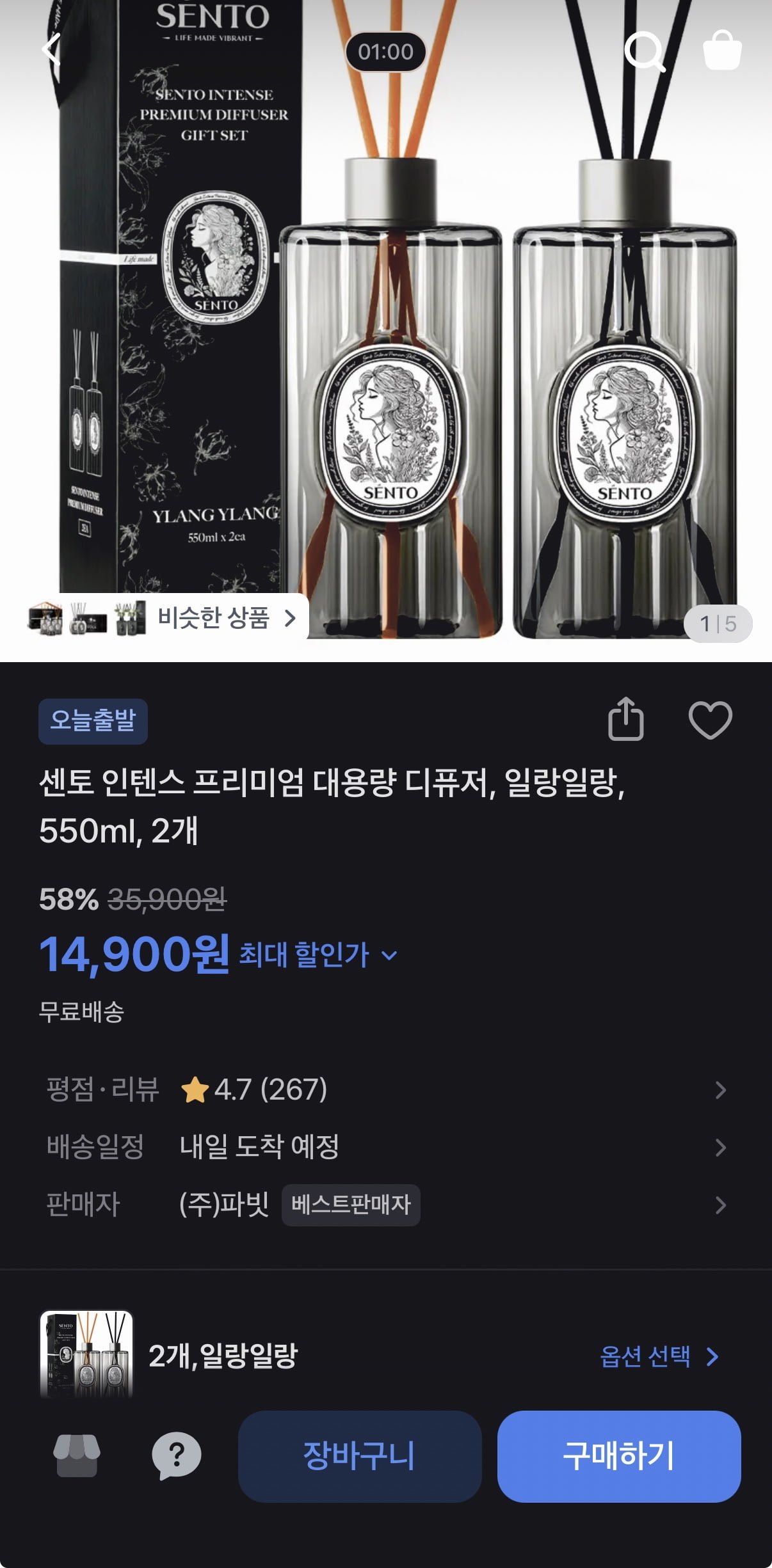Tap 구매하기 to buy now
This screenshot has height=1568, width=772.
[x=619, y=1456]
